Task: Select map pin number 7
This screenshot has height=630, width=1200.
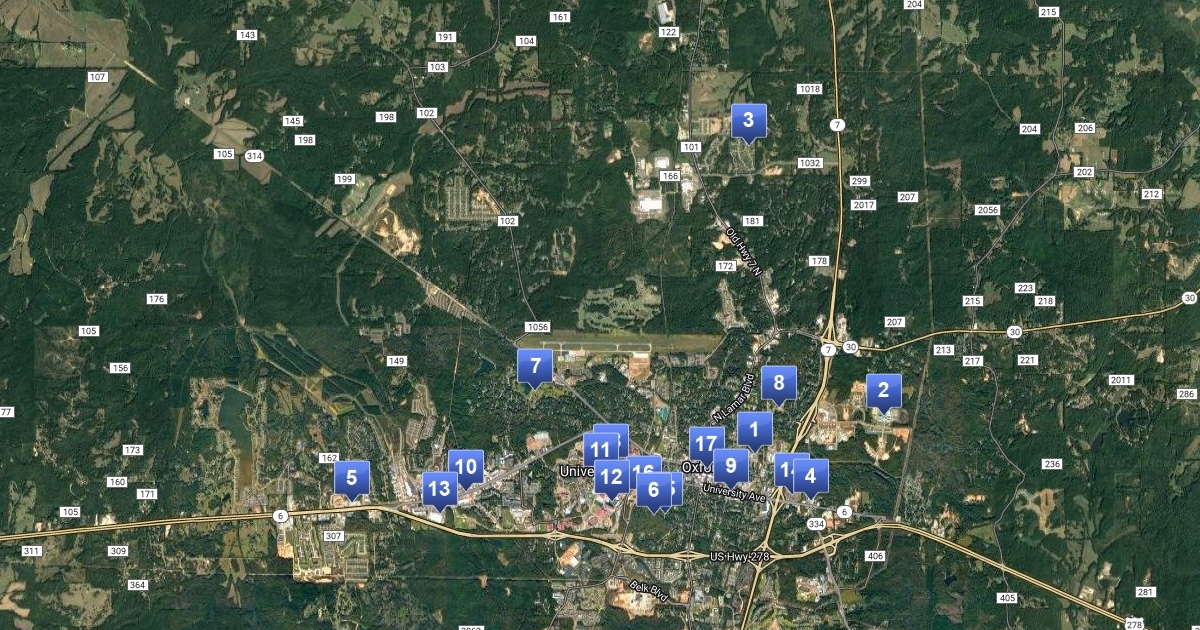Action: point(535,366)
